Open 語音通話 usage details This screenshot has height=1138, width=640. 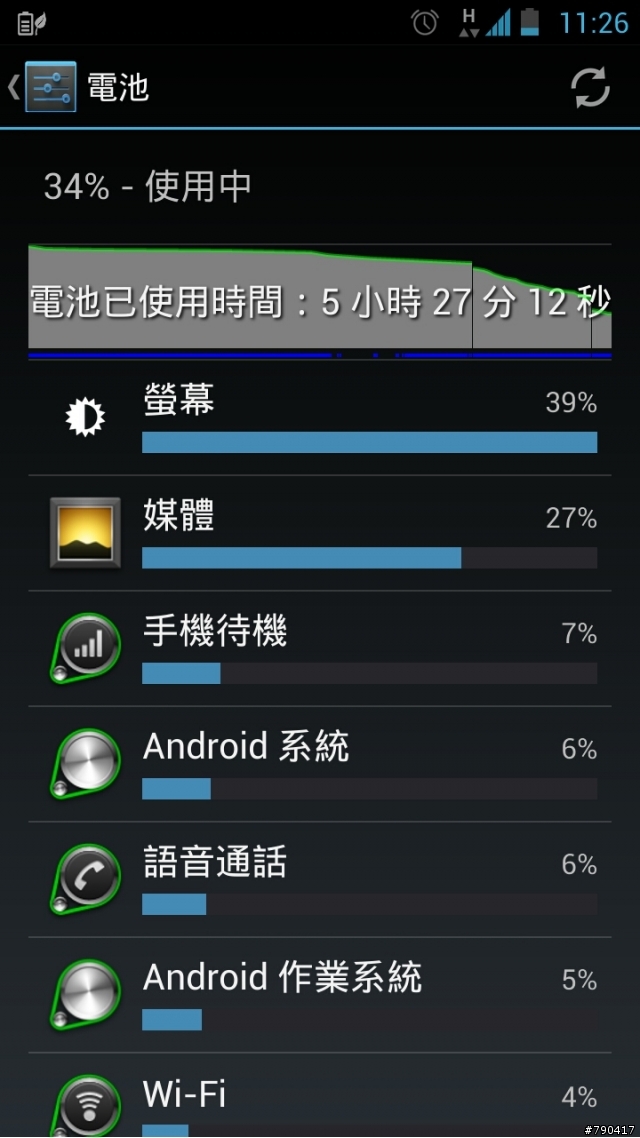320,880
